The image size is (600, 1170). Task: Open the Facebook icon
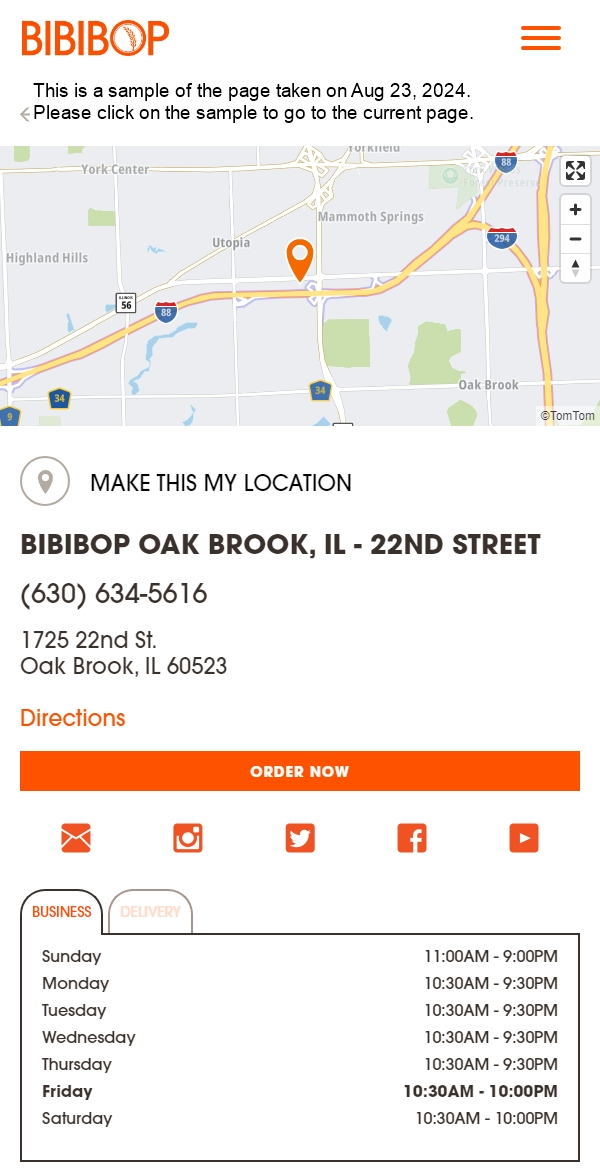click(x=411, y=838)
